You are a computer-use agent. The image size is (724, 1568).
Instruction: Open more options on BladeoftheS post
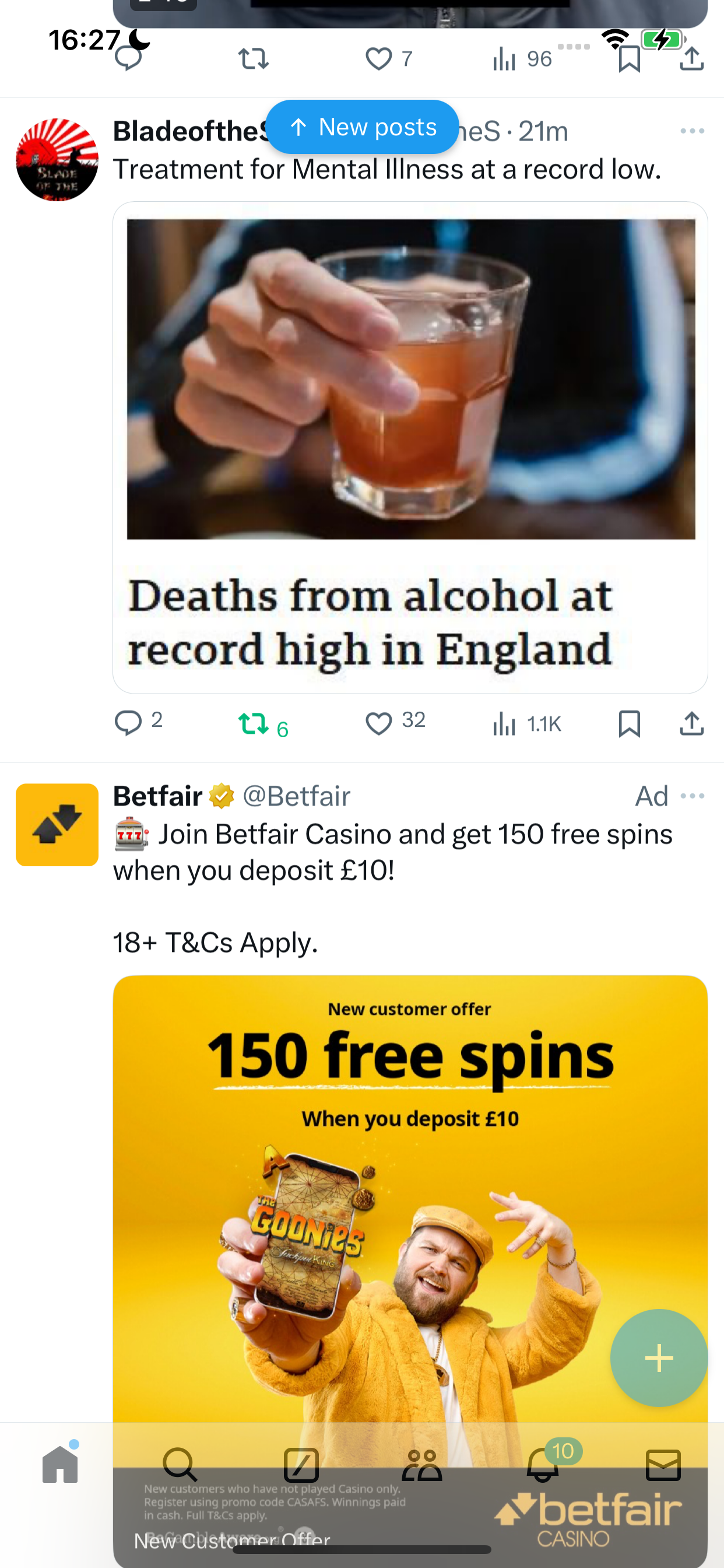(x=693, y=131)
